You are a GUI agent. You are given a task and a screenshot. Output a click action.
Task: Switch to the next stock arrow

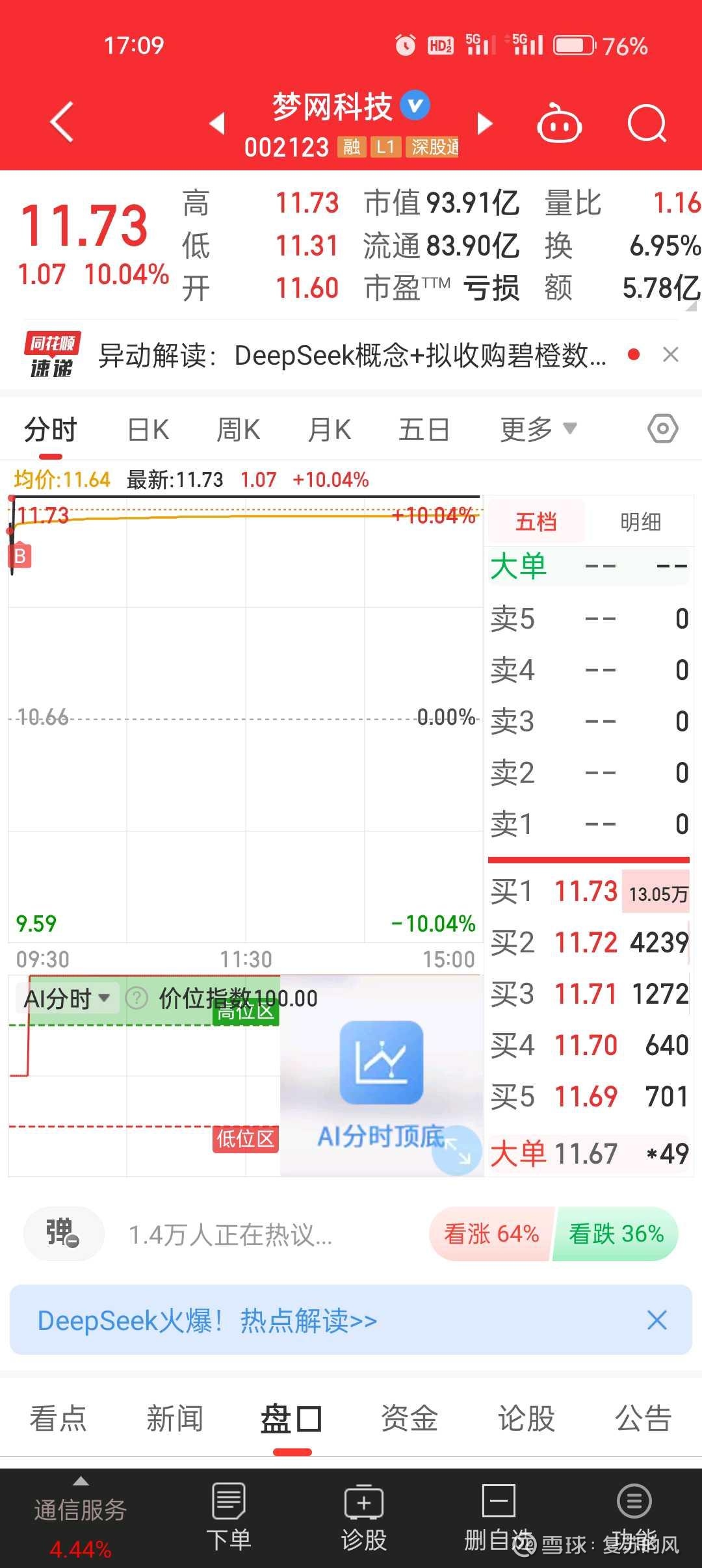[x=485, y=123]
